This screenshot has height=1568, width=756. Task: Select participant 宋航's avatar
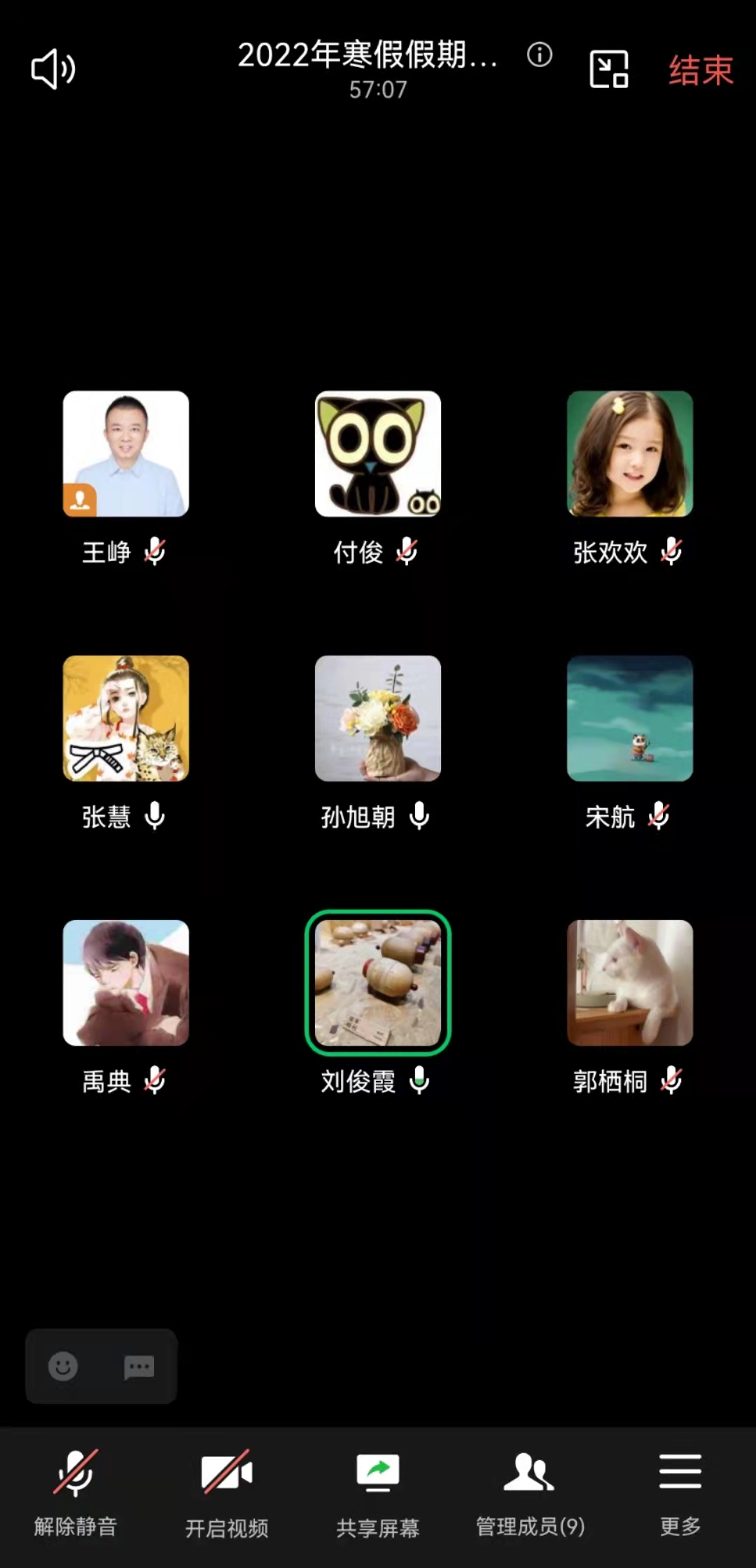coord(630,719)
